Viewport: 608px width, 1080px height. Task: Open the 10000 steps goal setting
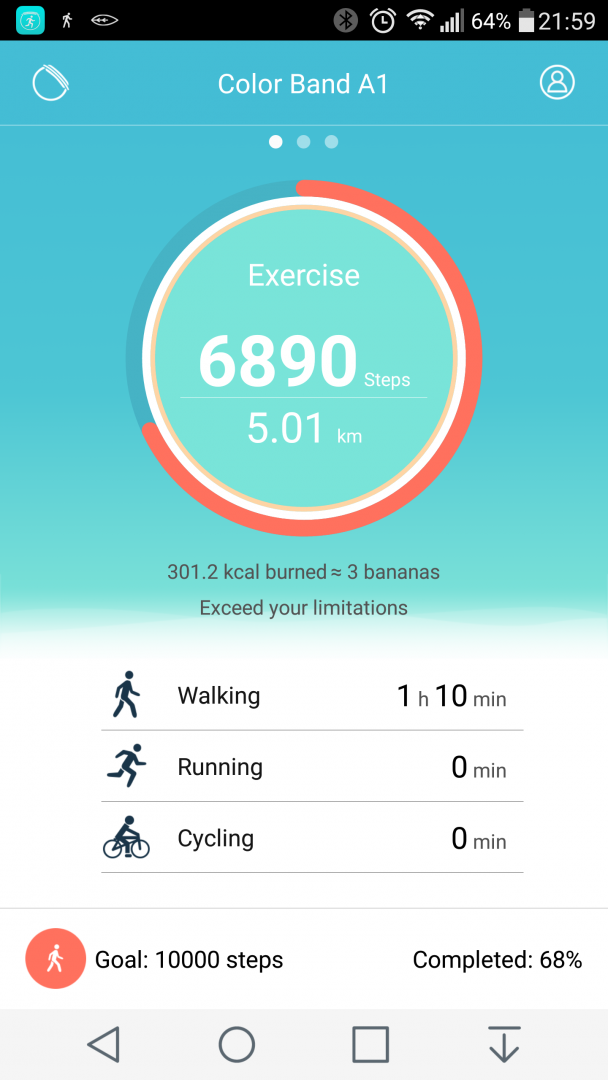188,960
